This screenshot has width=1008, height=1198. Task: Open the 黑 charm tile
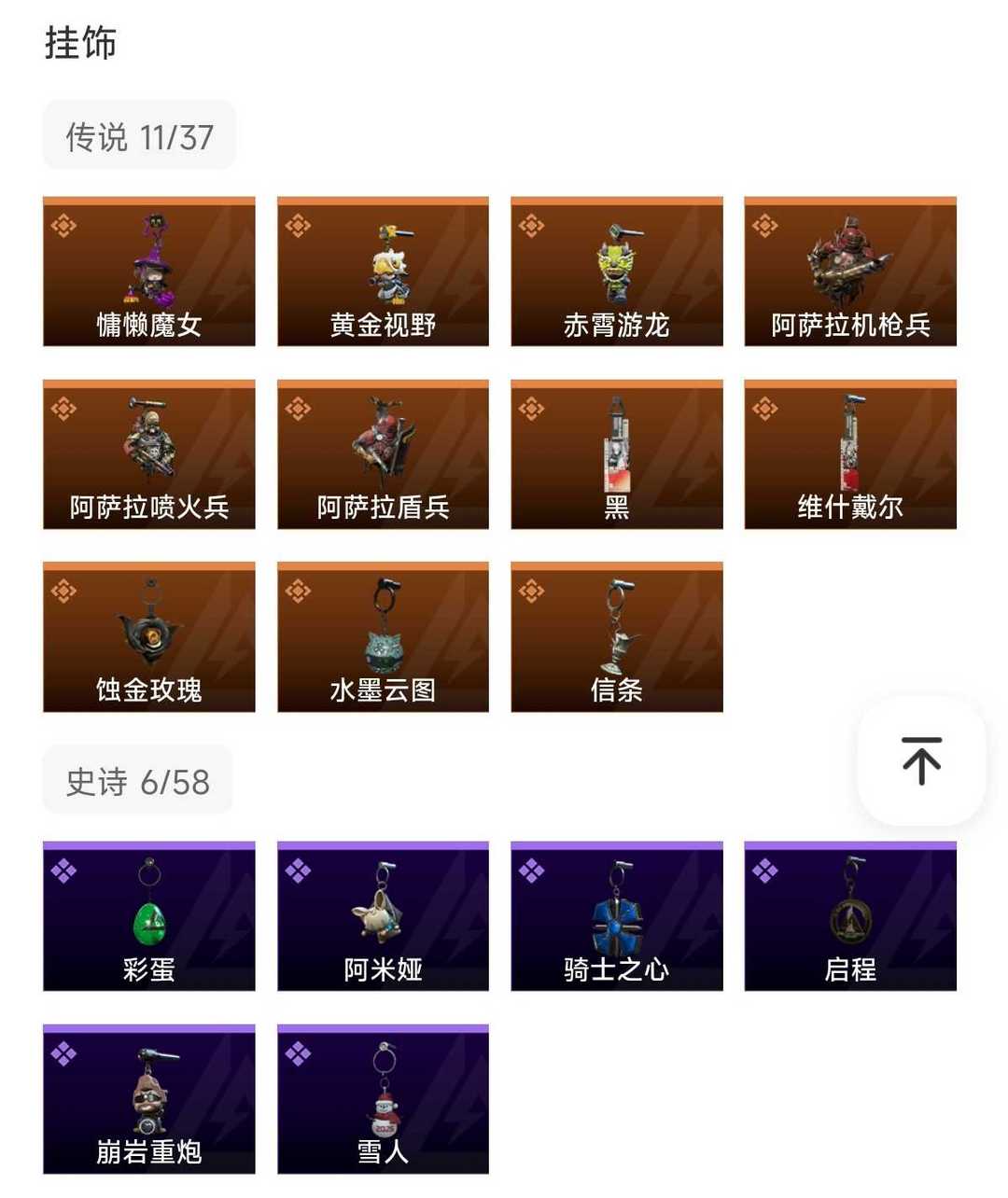617,454
